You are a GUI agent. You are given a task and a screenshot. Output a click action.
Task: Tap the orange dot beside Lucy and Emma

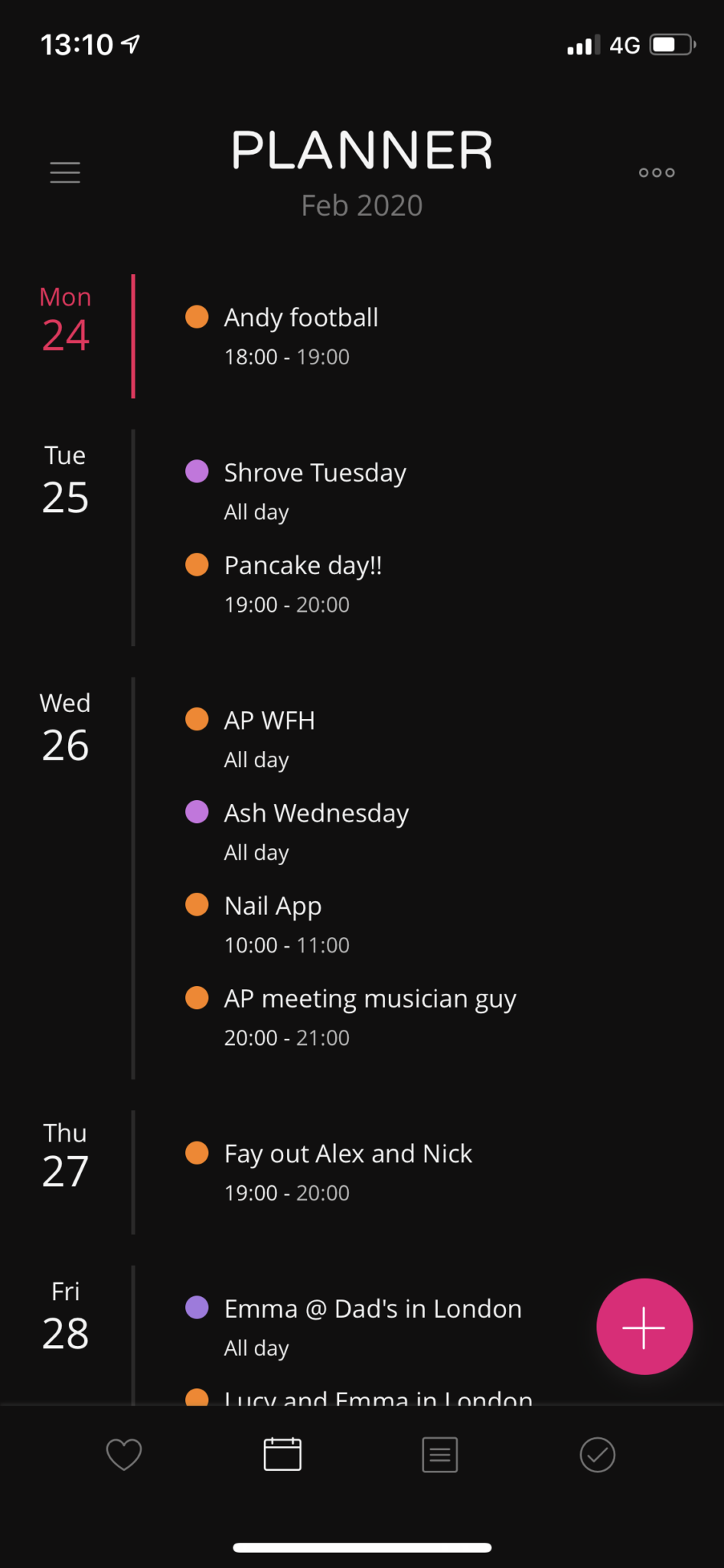[x=197, y=1395]
